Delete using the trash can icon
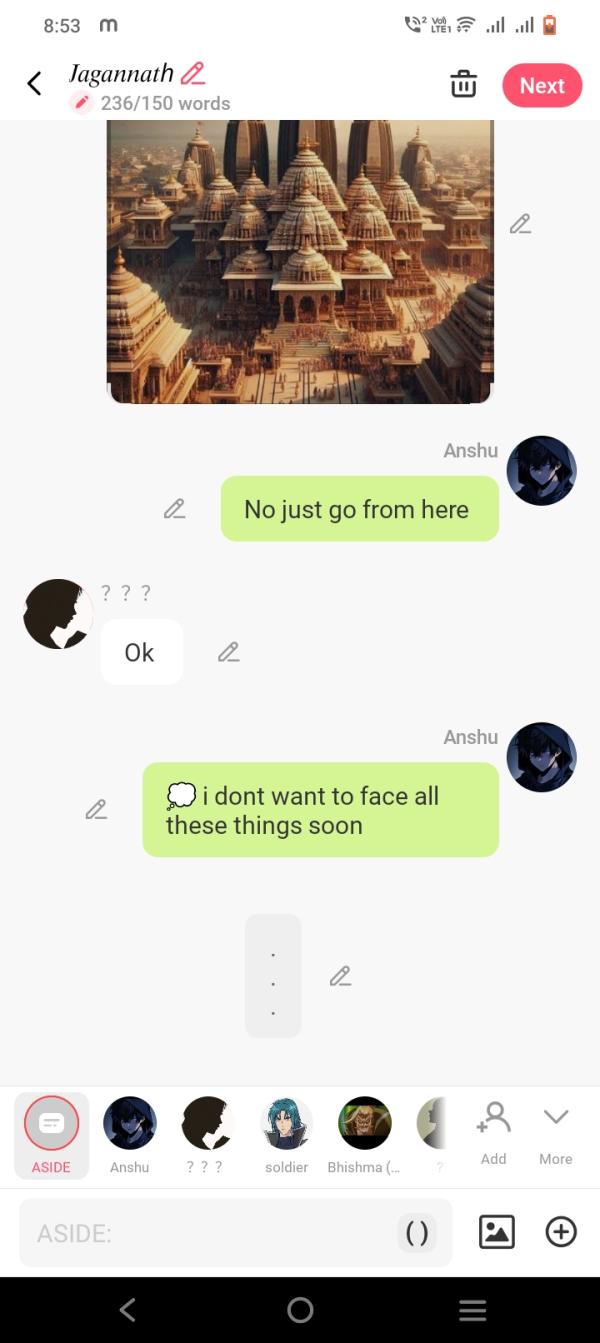This screenshot has width=600, height=1343. click(463, 85)
